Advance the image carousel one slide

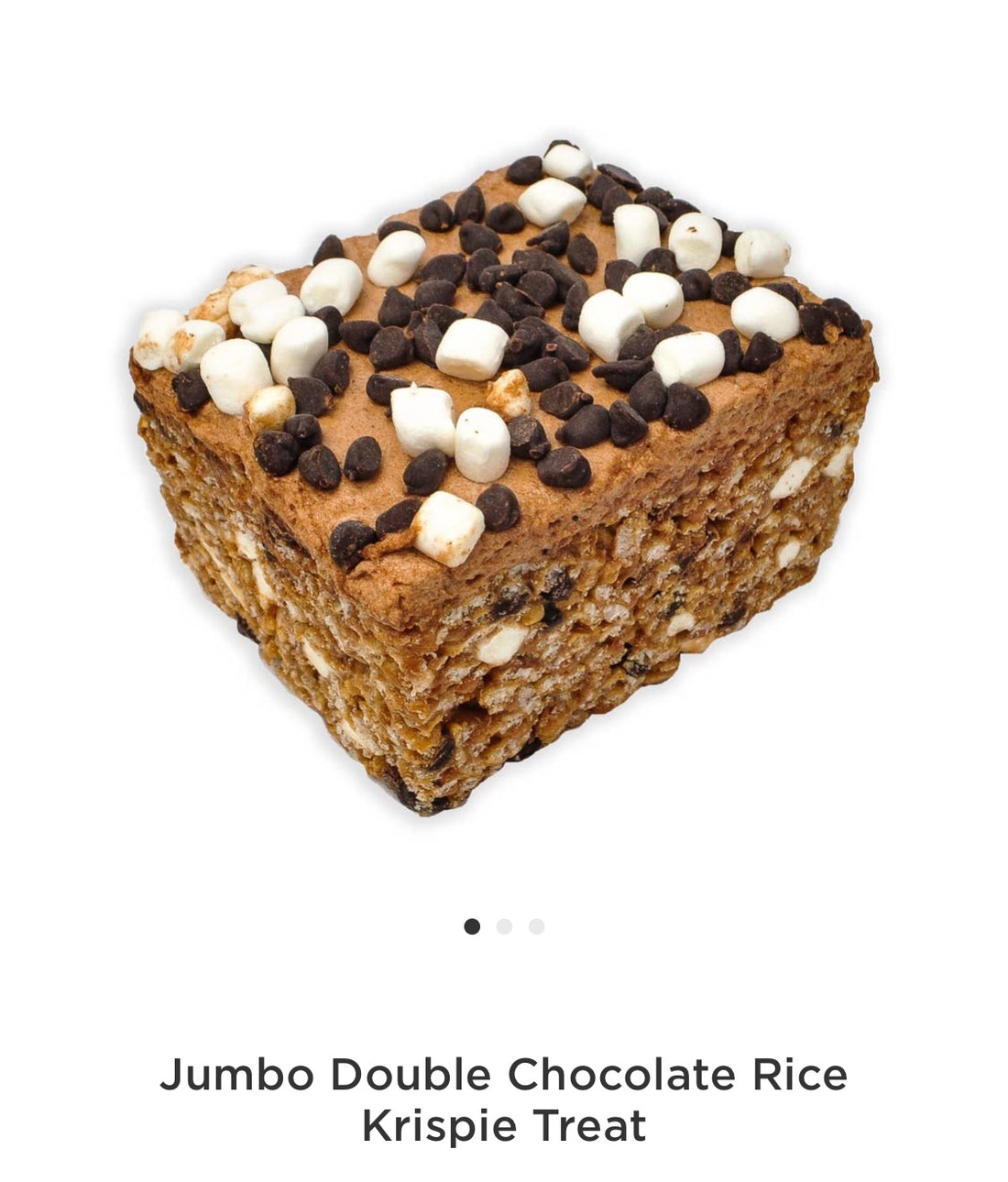504,926
